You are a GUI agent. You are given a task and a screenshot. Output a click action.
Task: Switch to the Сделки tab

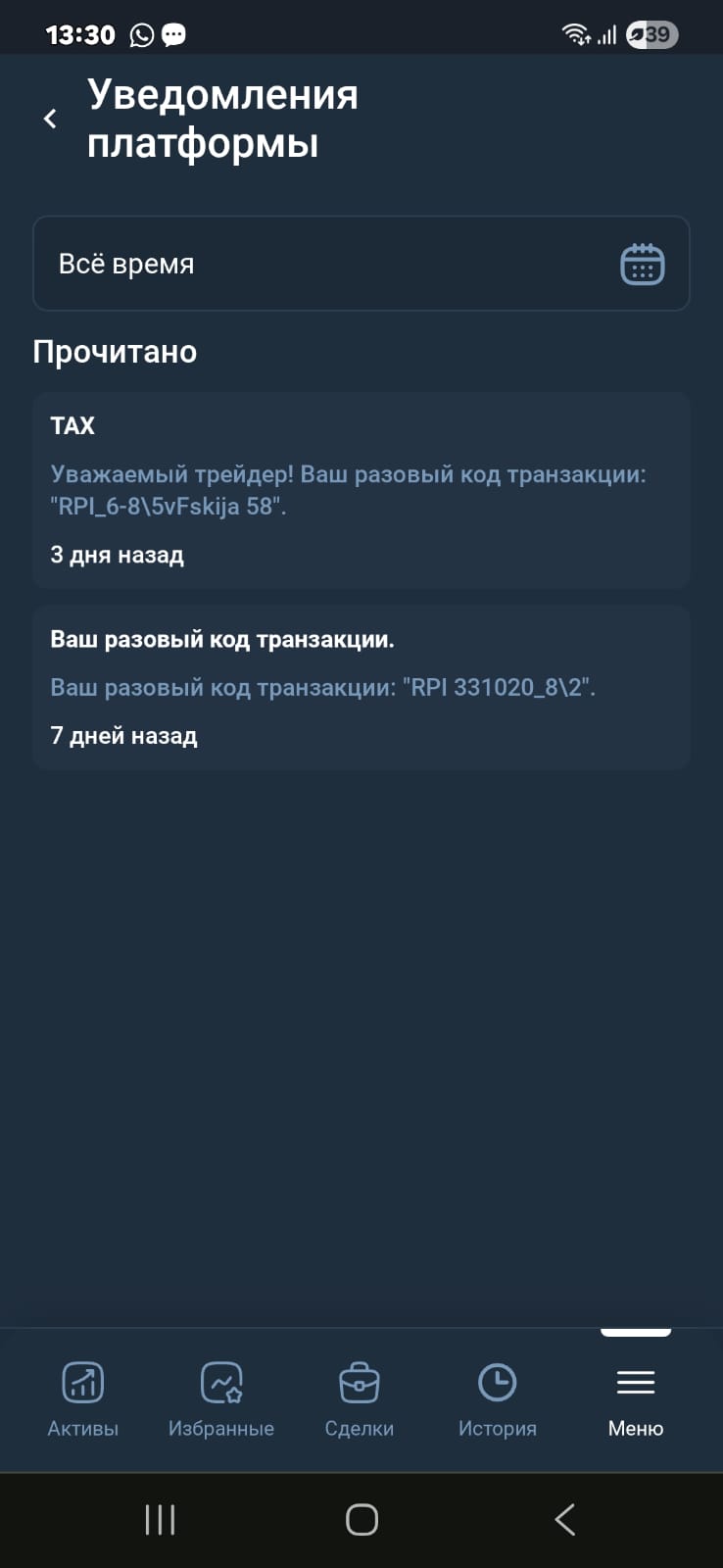pyautogui.click(x=360, y=1398)
